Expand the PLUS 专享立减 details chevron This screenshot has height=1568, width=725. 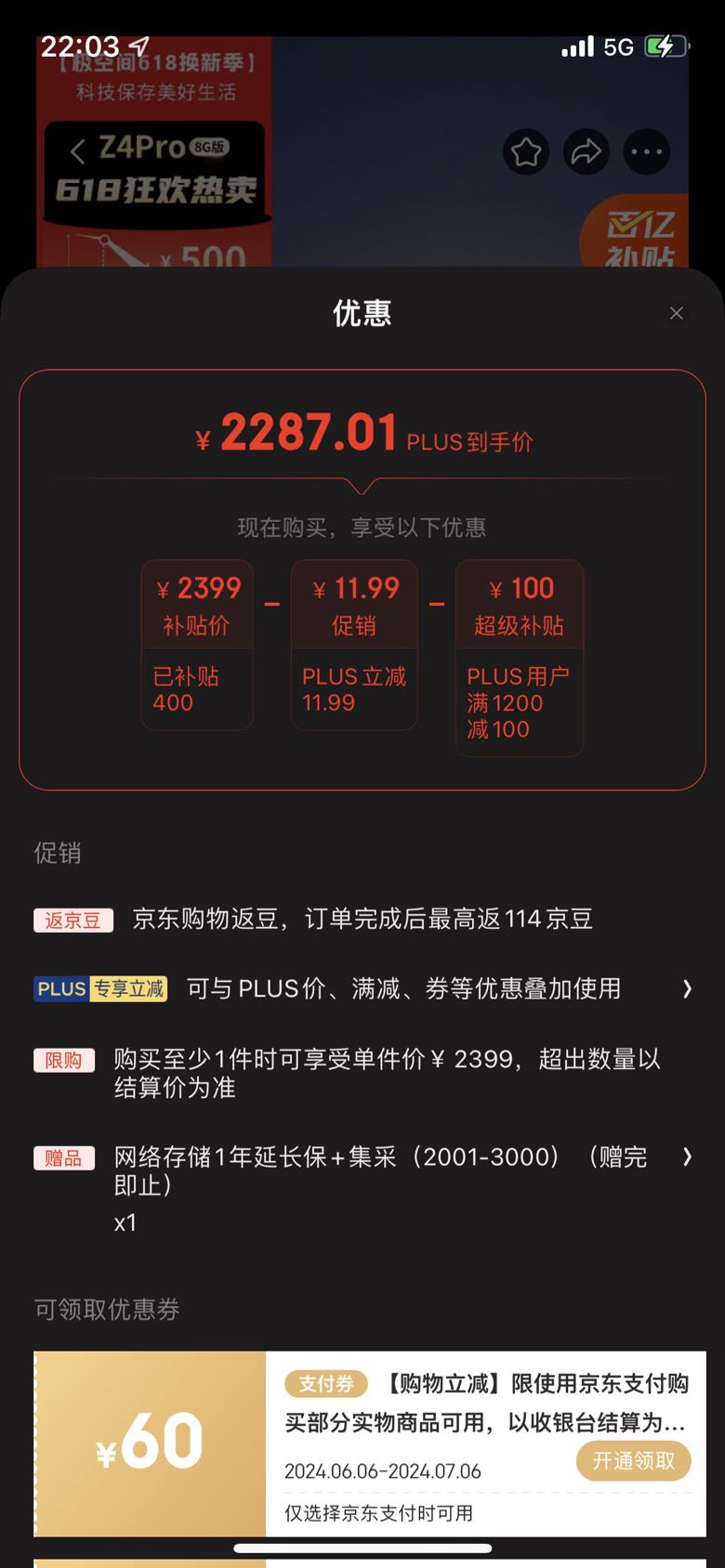pos(688,988)
